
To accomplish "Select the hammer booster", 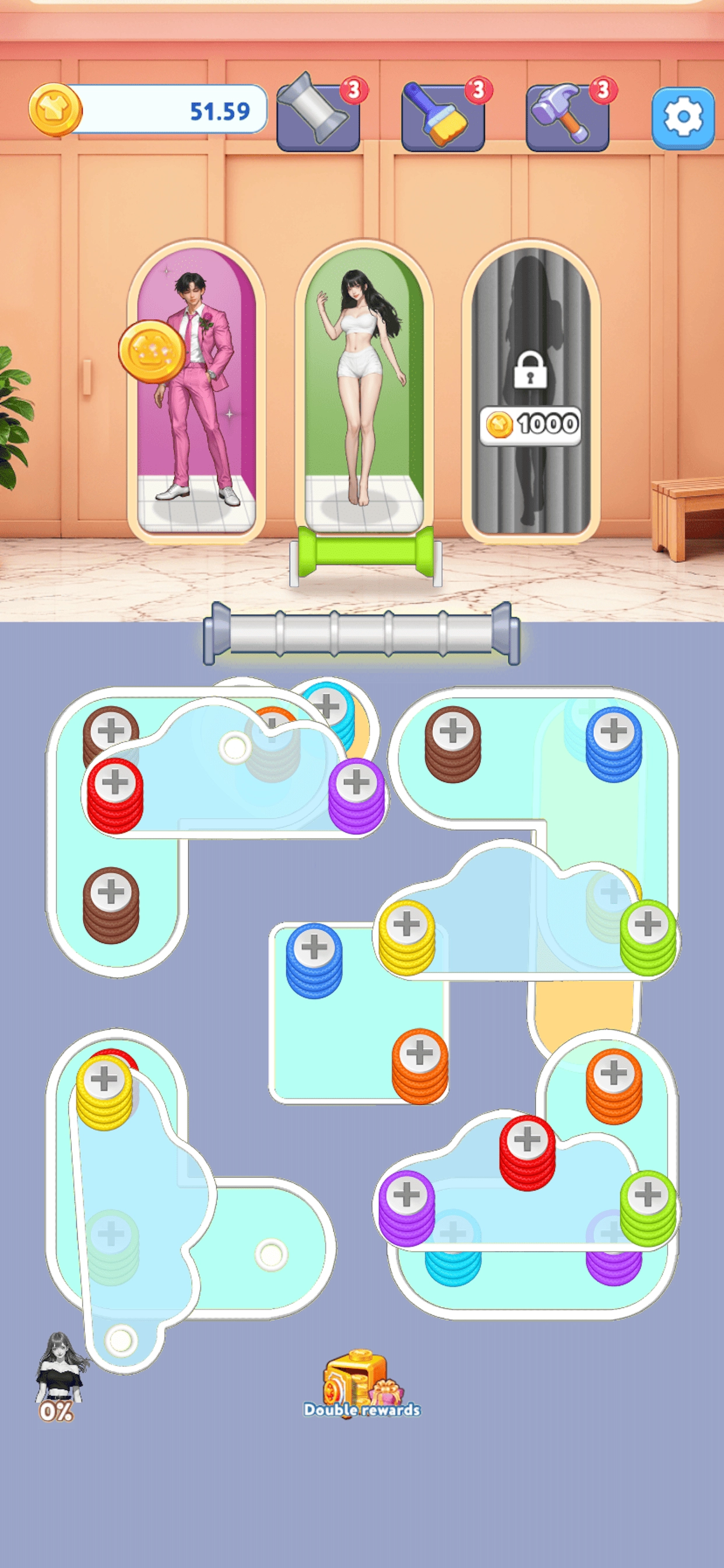I will (x=567, y=116).
